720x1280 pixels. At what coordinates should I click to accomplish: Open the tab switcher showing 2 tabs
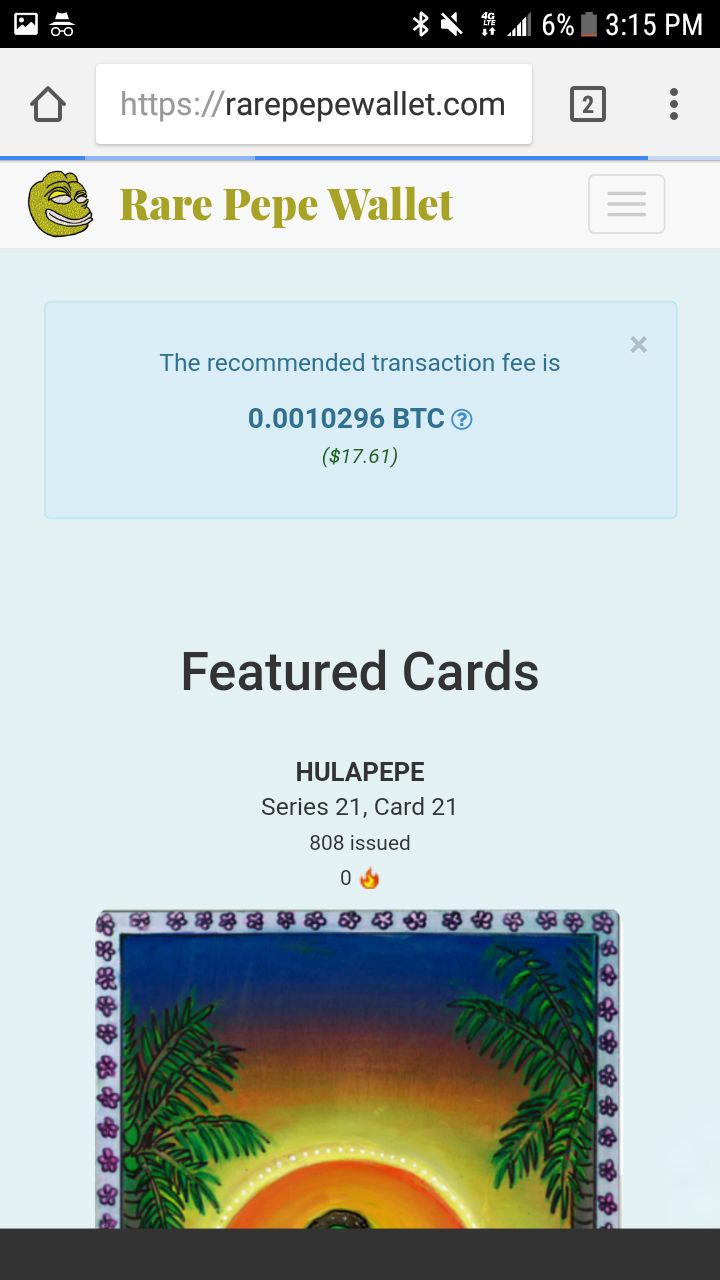(588, 104)
